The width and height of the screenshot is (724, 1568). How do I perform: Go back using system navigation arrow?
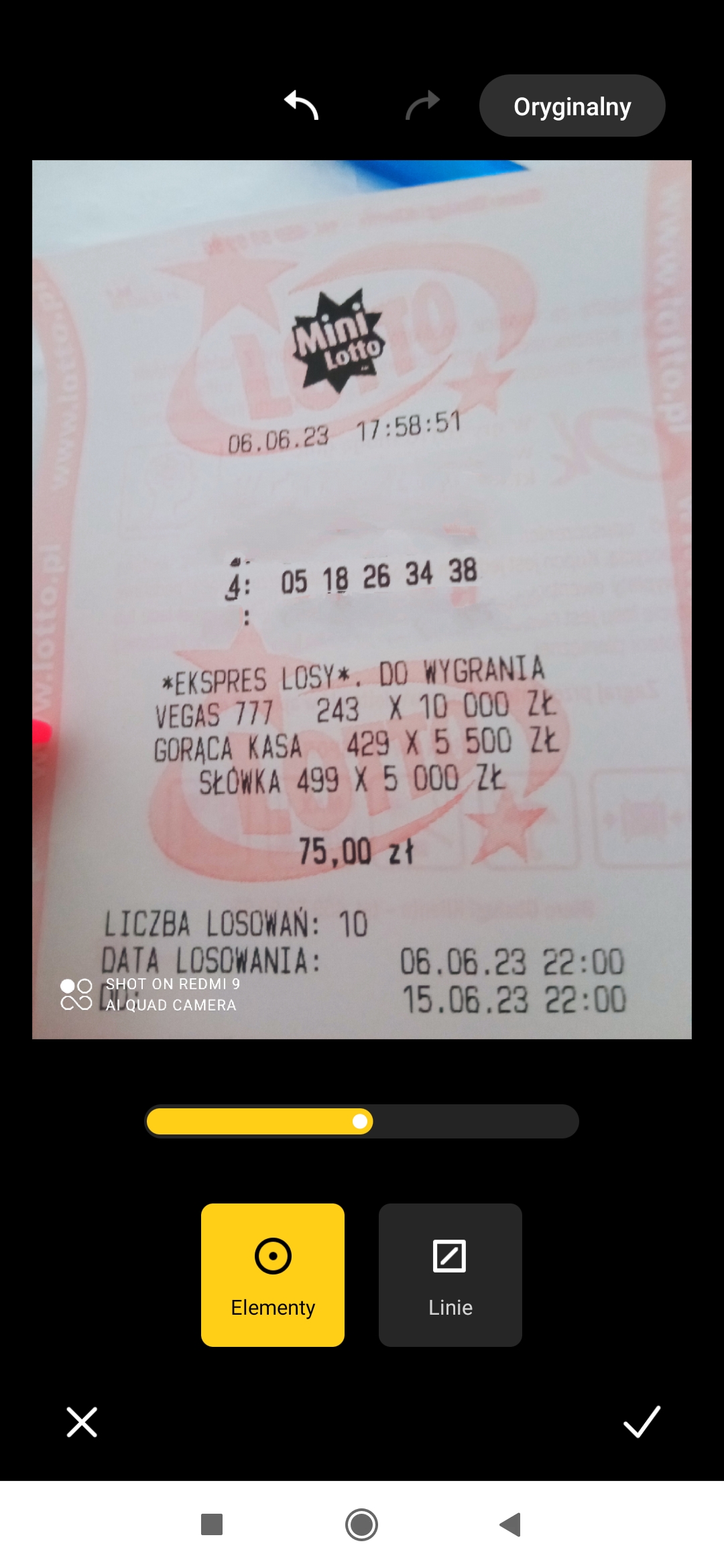coord(510,1524)
